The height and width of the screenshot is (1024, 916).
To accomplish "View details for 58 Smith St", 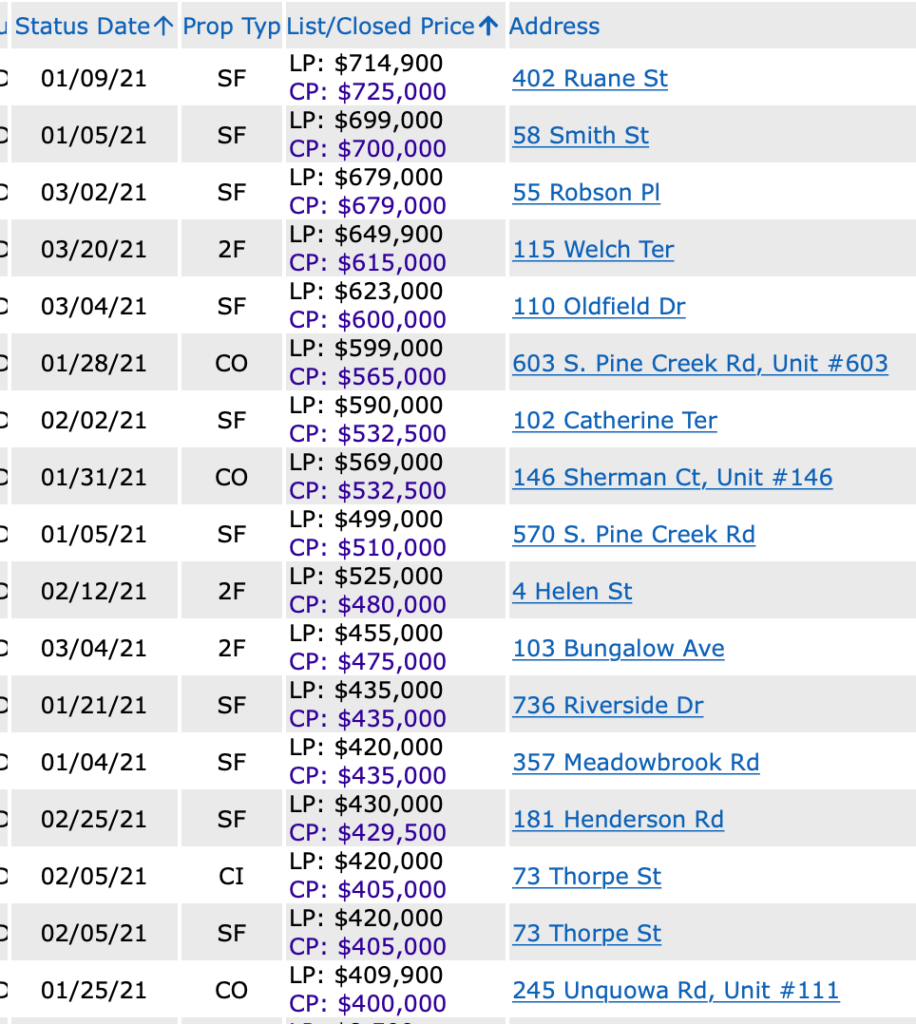I will pos(581,136).
